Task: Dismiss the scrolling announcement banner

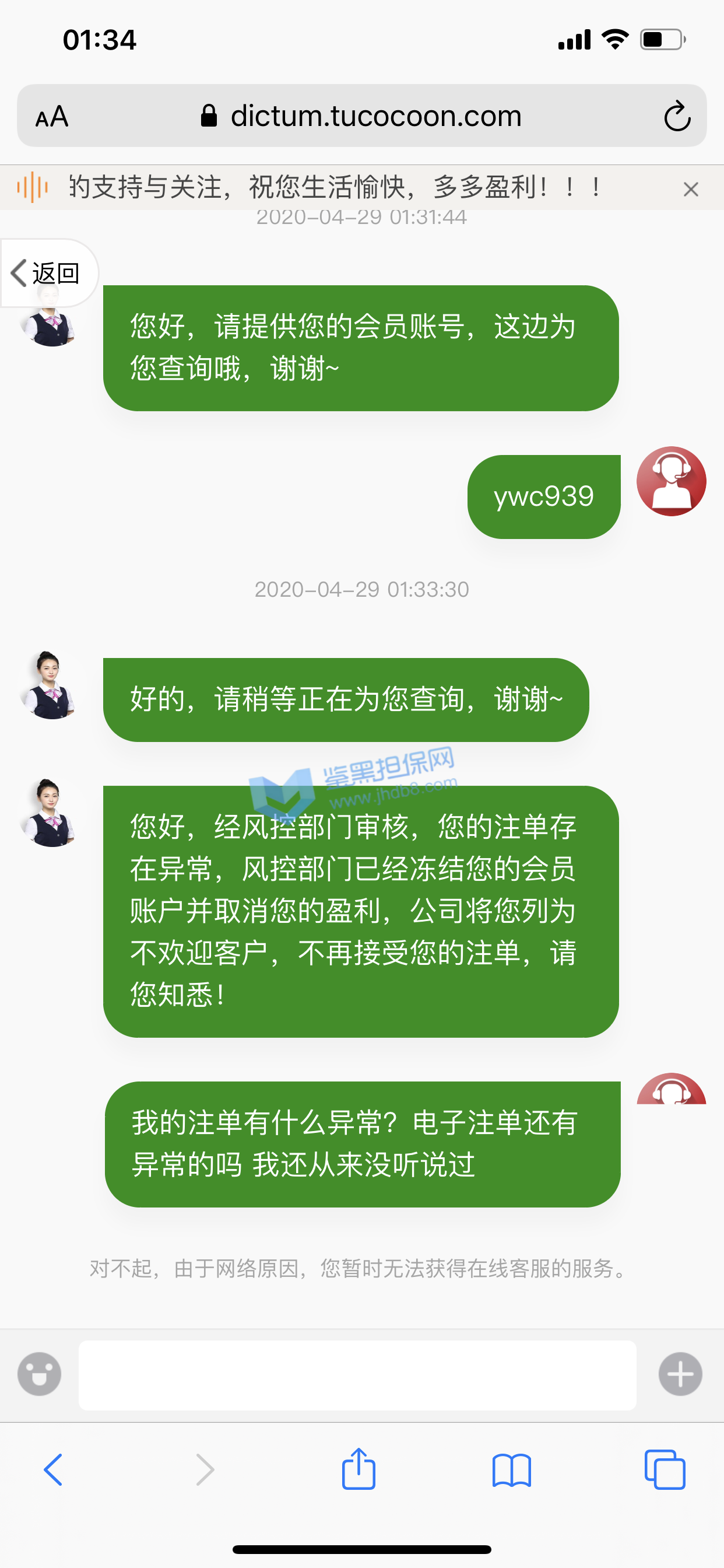Action: pyautogui.click(x=690, y=190)
